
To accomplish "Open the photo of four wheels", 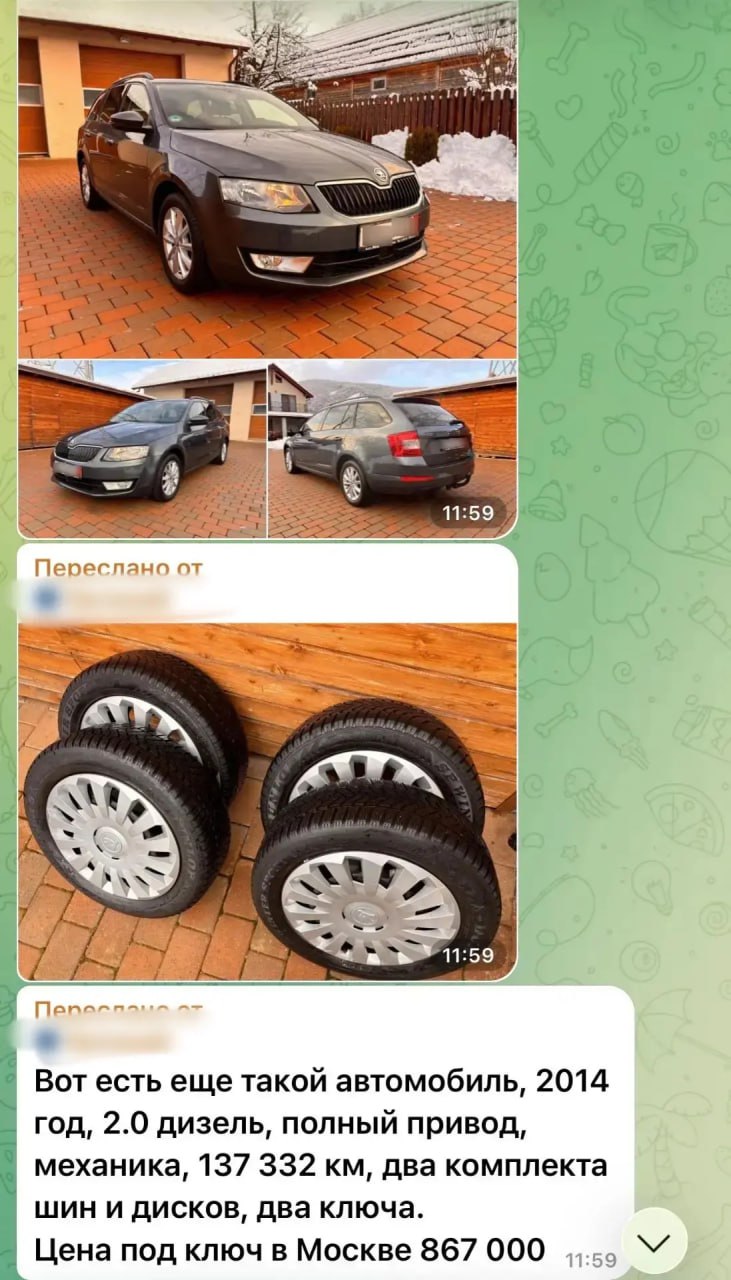I will pos(267,800).
